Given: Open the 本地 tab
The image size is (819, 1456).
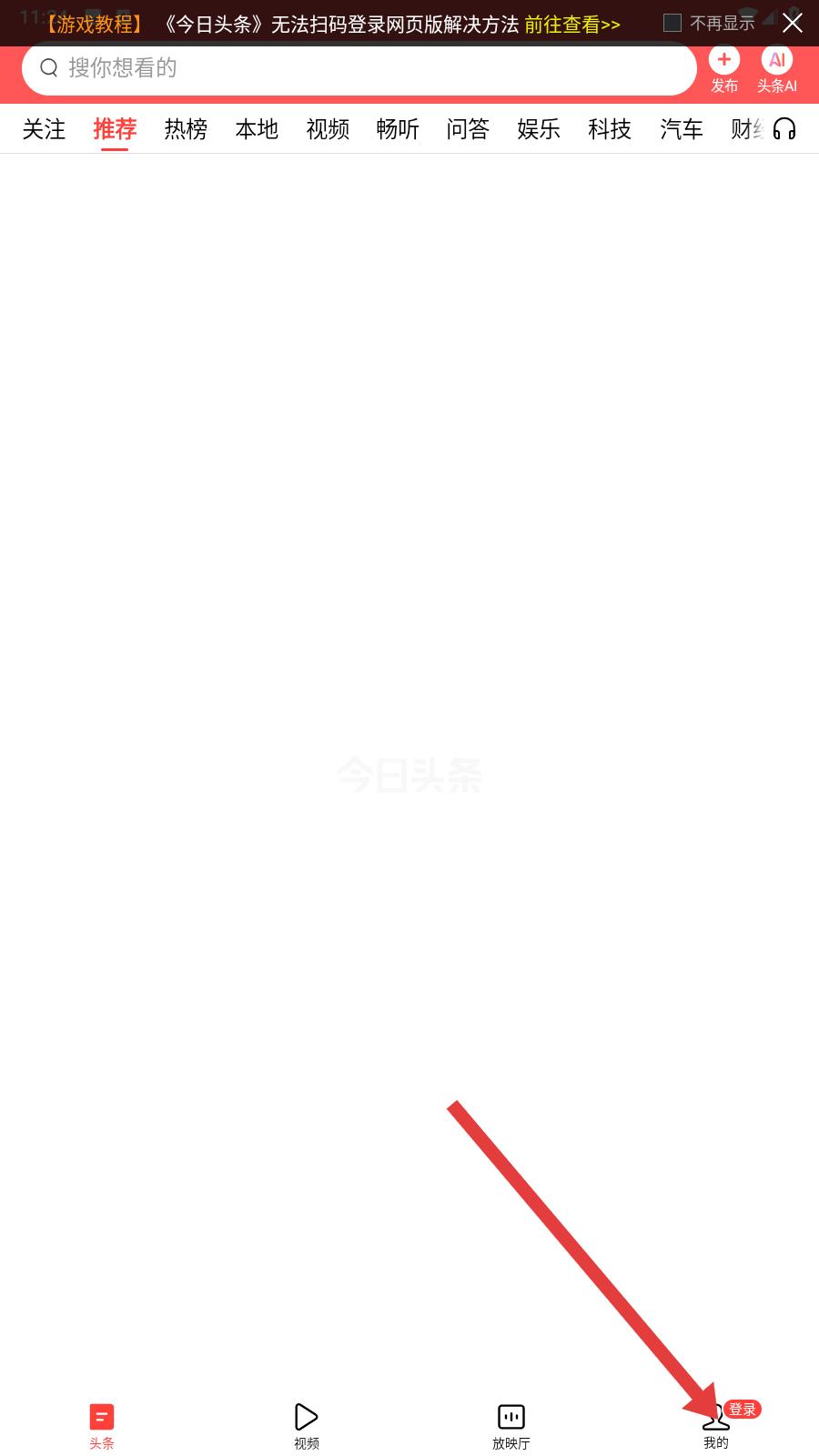Looking at the screenshot, I should [x=257, y=129].
